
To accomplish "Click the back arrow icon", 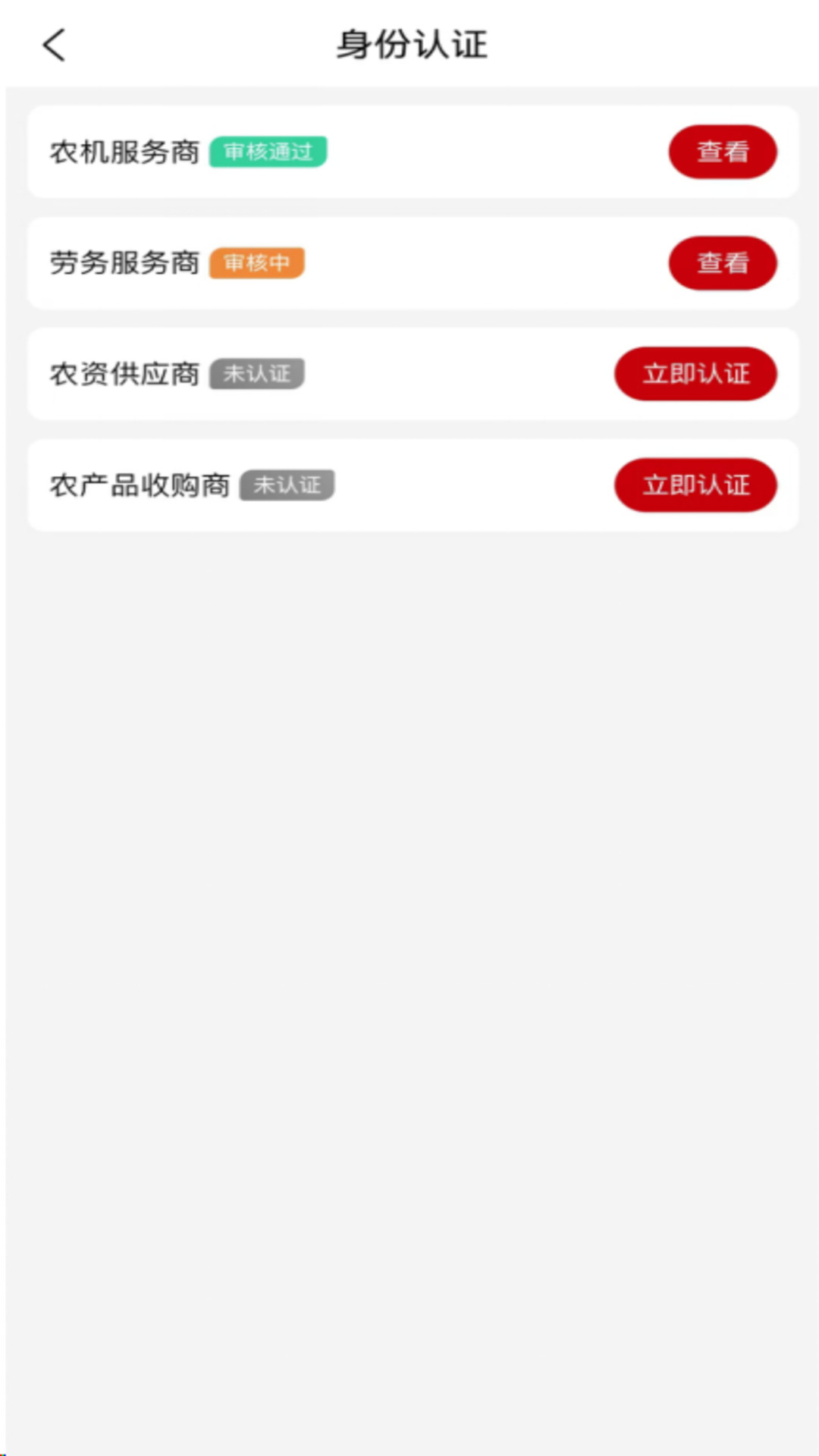I will [53, 45].
